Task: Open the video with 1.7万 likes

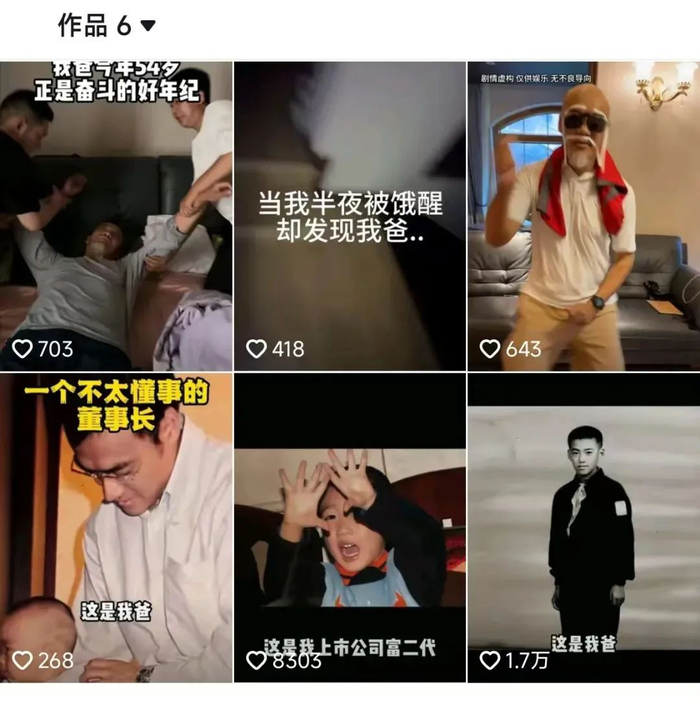Action: 584,528
